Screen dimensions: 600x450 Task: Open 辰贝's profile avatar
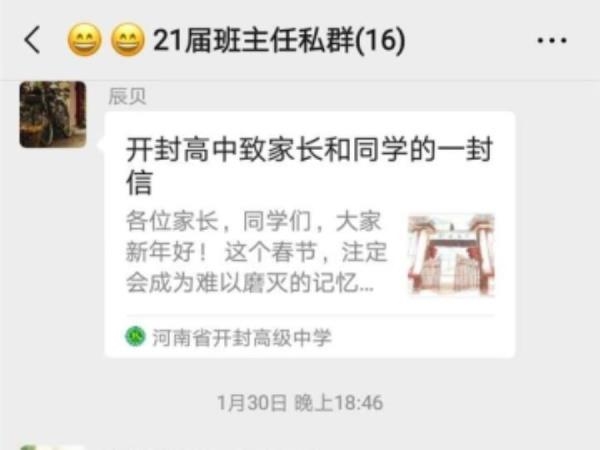tap(52, 115)
